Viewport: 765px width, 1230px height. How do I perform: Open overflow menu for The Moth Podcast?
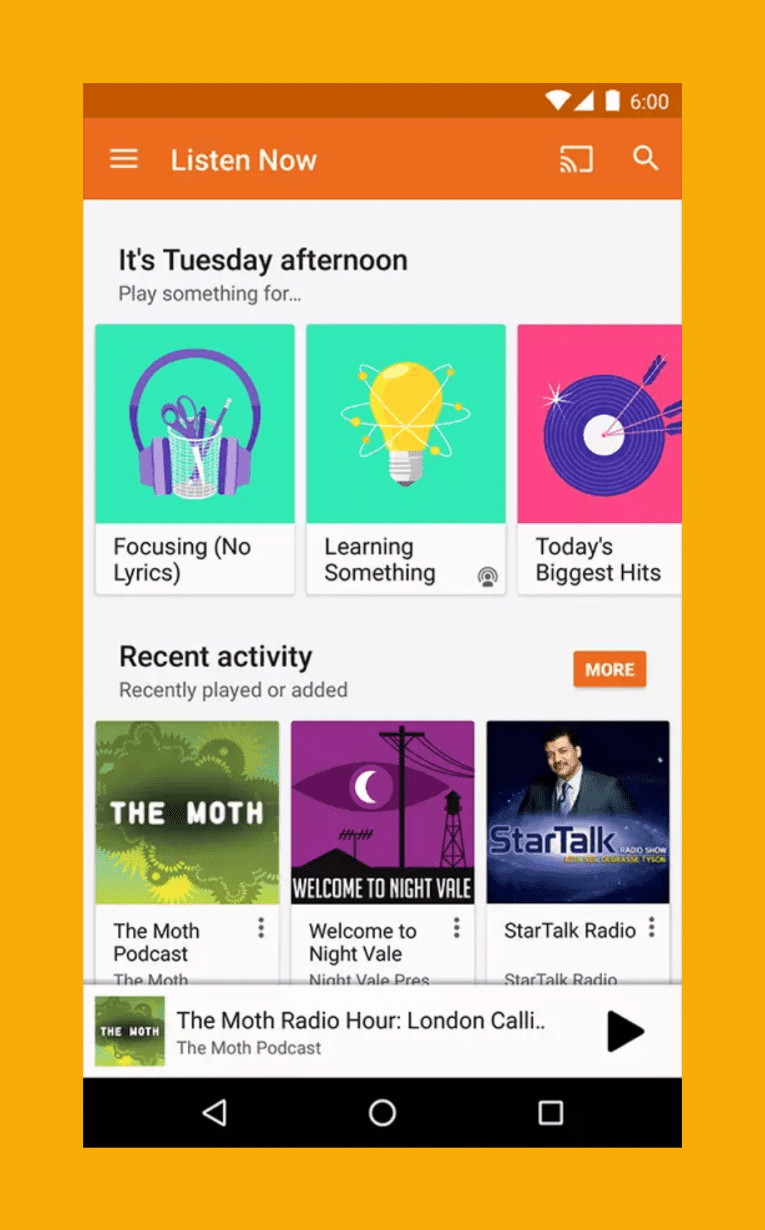pyautogui.click(x=260, y=928)
